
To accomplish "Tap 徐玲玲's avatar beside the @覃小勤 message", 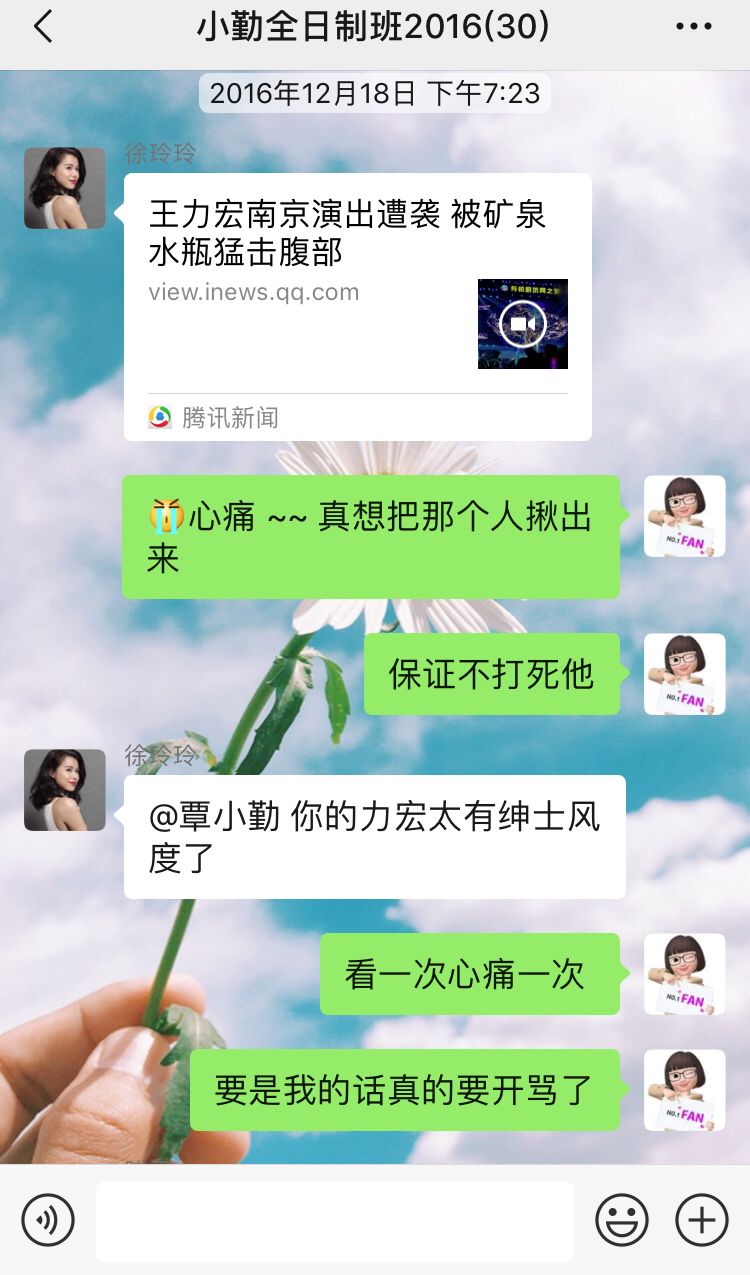I will tap(65, 790).
